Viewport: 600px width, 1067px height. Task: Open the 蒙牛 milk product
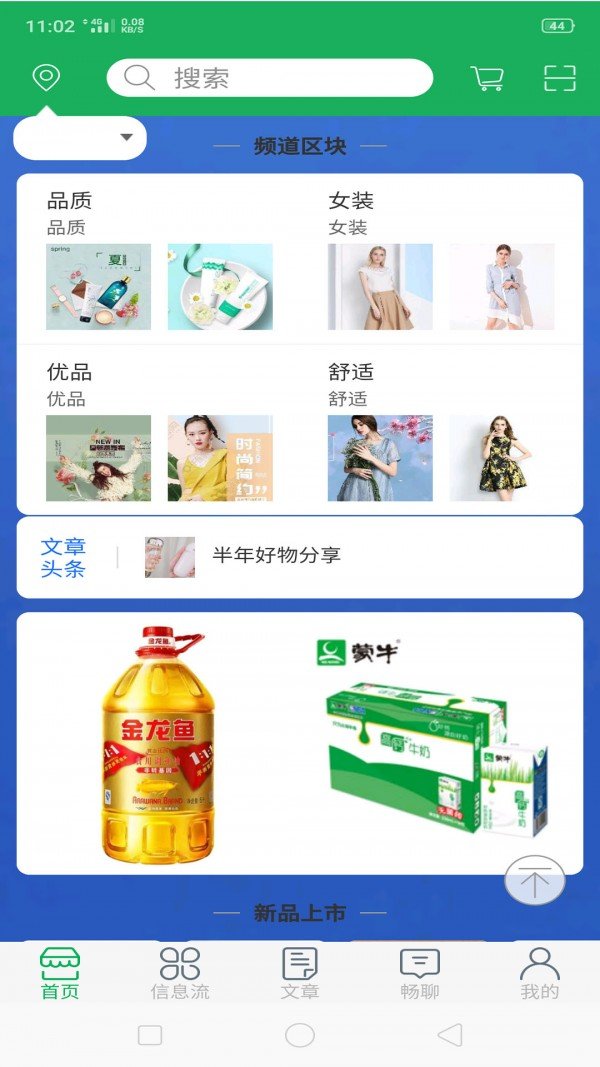coord(432,745)
